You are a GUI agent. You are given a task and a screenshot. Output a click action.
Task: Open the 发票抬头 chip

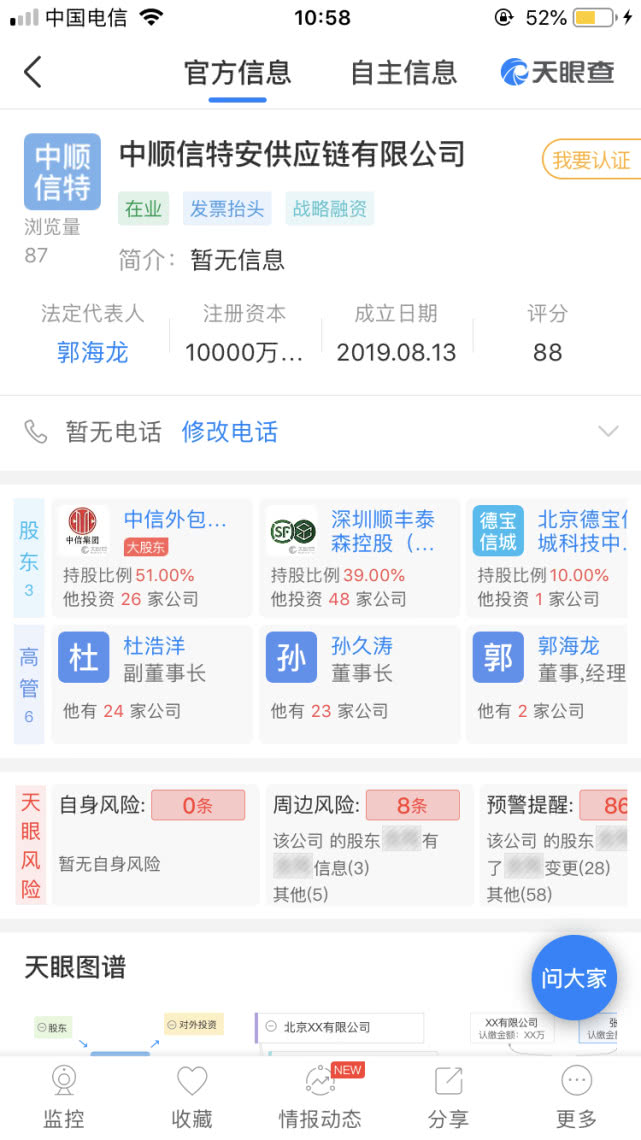[227, 209]
